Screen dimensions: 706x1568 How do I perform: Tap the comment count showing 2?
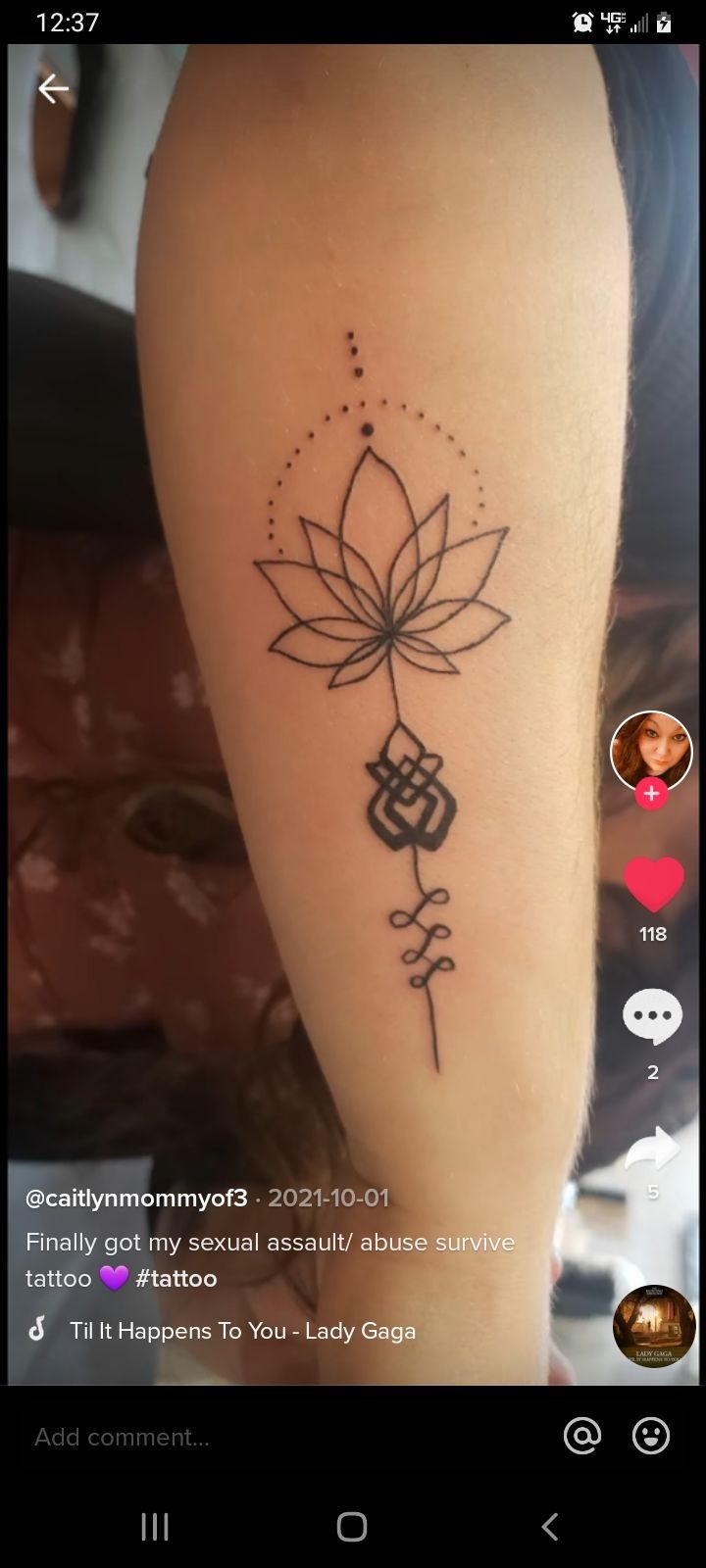click(652, 1073)
